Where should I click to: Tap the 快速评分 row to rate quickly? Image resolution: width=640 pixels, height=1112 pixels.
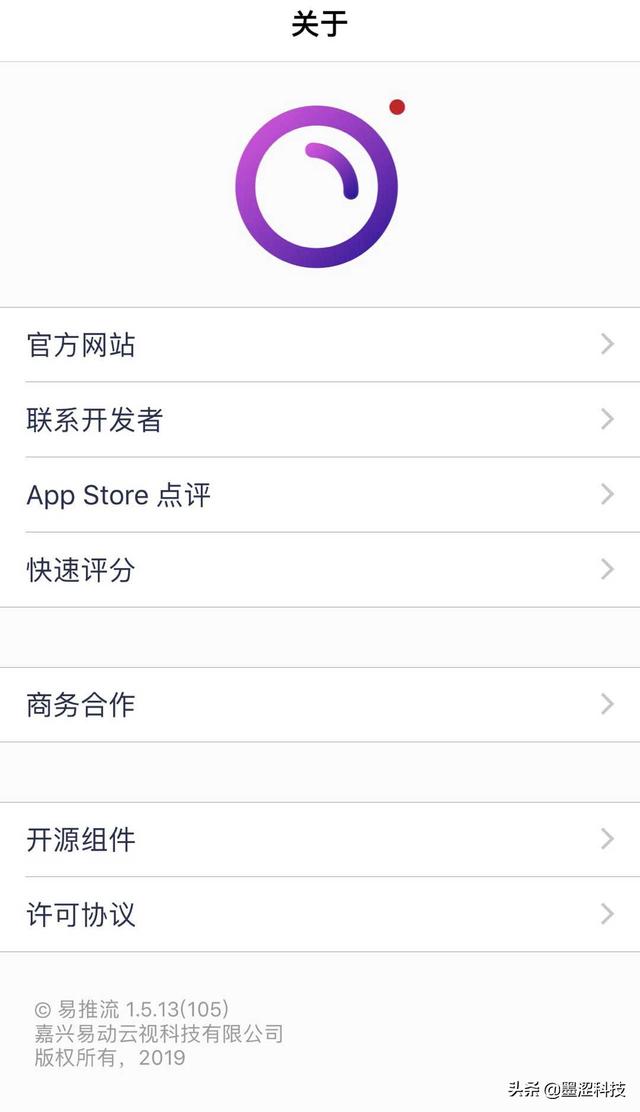pos(320,570)
